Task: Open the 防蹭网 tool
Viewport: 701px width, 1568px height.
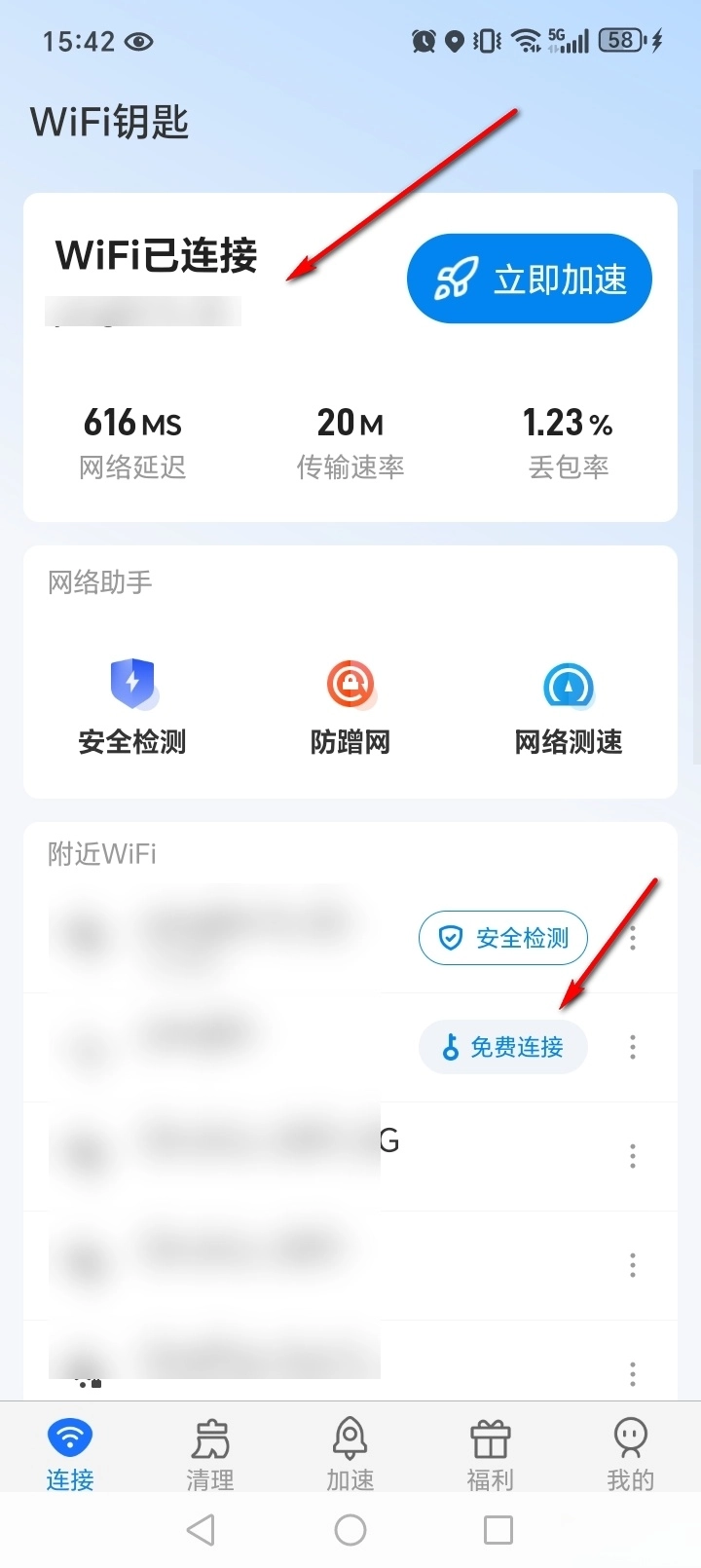Action: point(350,707)
